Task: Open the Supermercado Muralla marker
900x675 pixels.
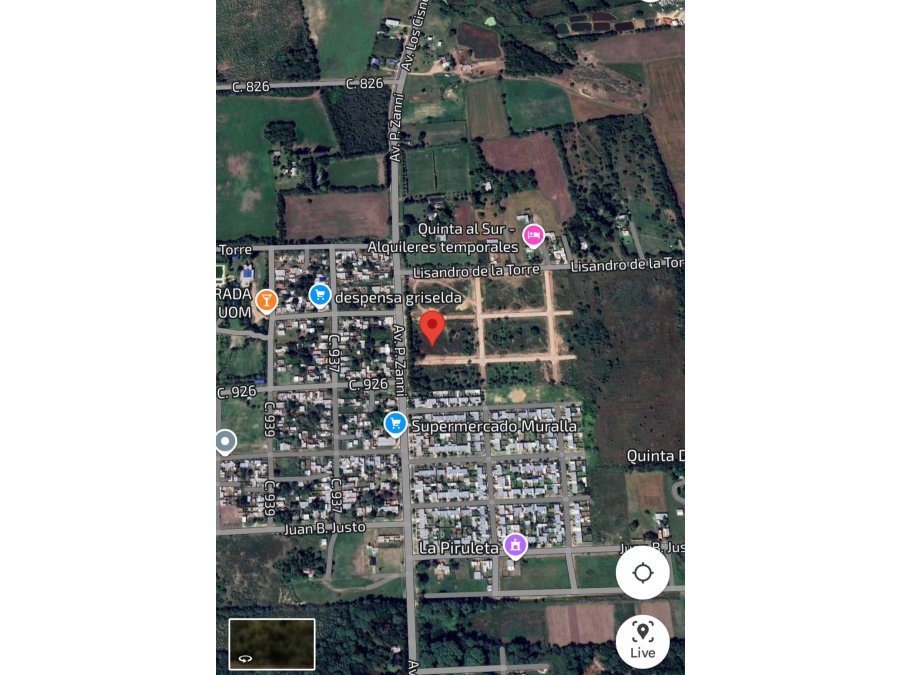Action: click(395, 424)
